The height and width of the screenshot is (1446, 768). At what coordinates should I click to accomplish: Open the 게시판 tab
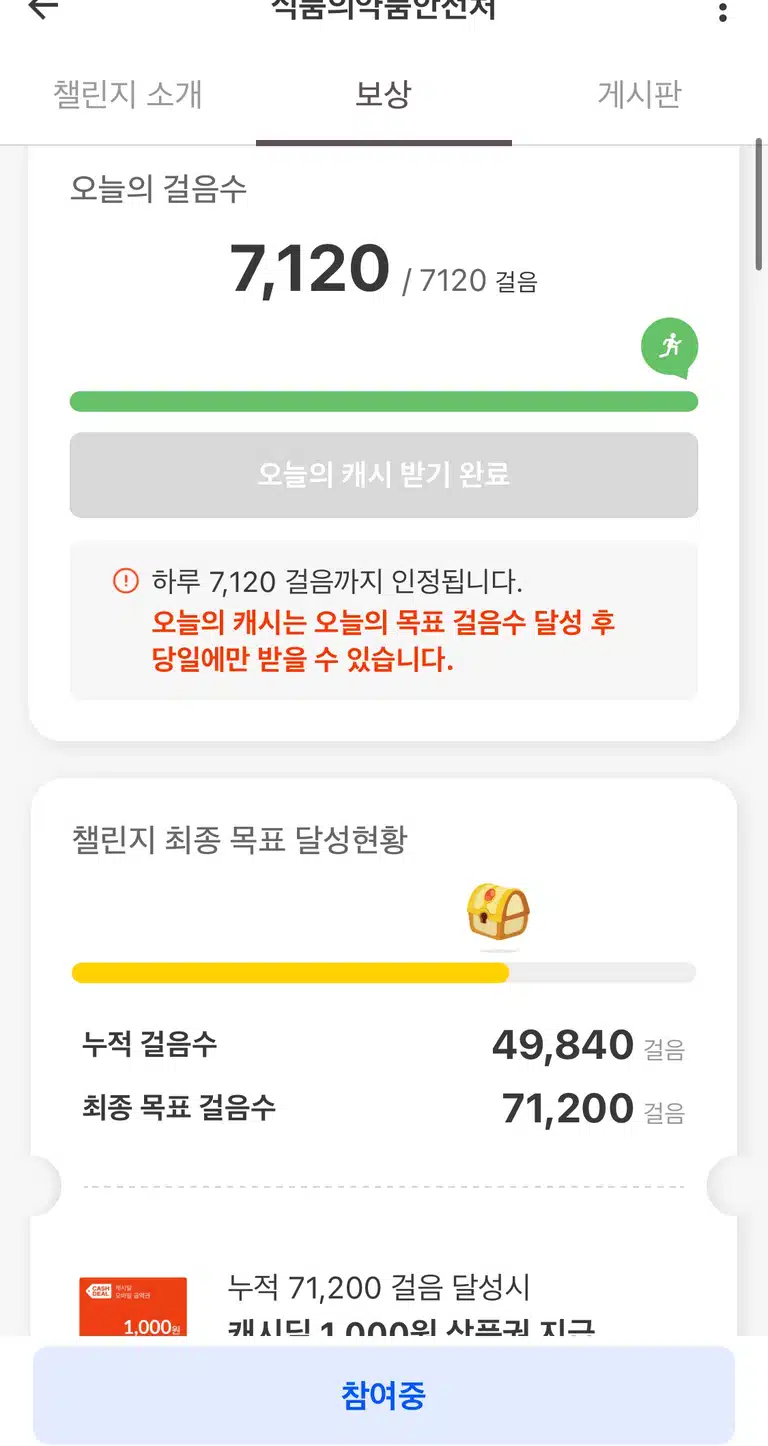click(x=639, y=95)
